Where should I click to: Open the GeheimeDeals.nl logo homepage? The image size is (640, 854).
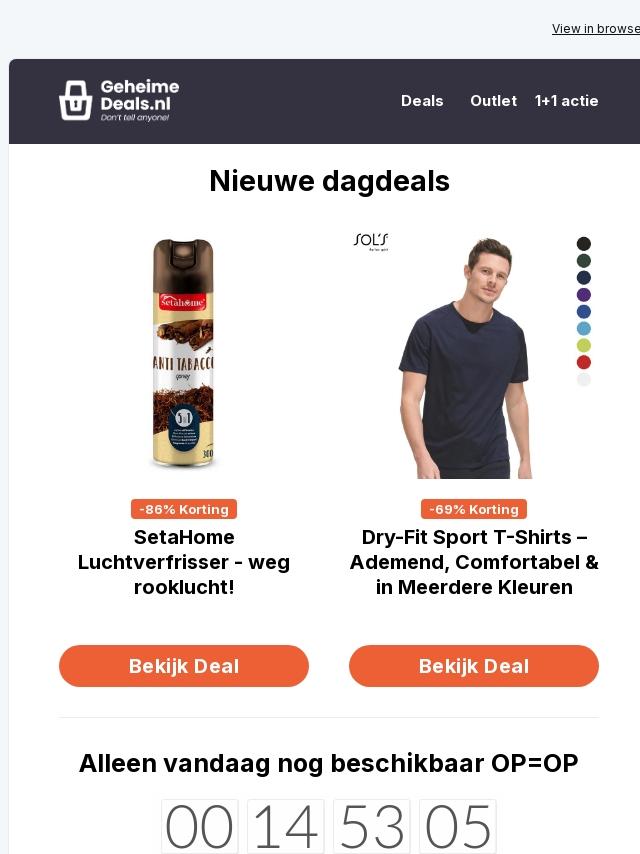coord(119,101)
